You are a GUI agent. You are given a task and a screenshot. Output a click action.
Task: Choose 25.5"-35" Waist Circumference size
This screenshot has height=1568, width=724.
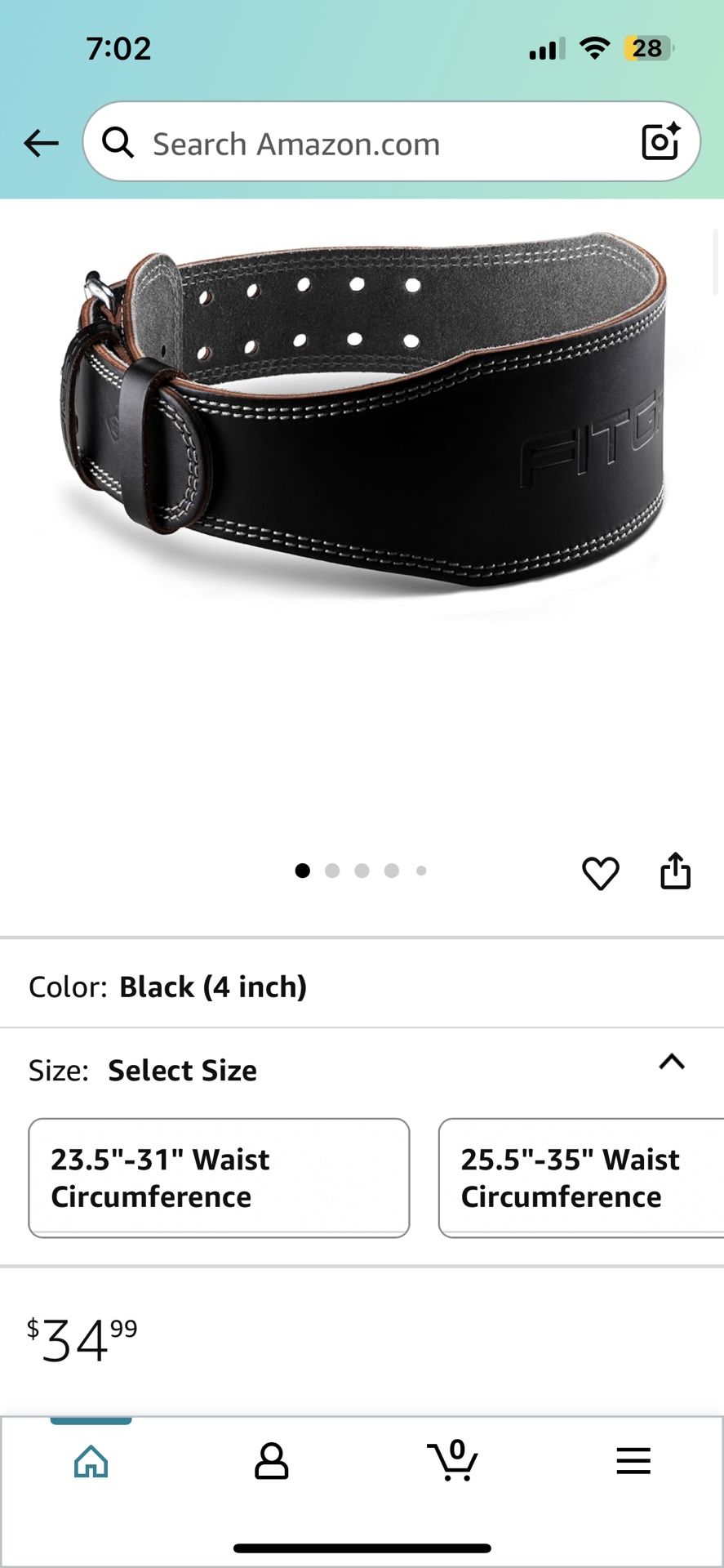pyautogui.click(x=581, y=1178)
